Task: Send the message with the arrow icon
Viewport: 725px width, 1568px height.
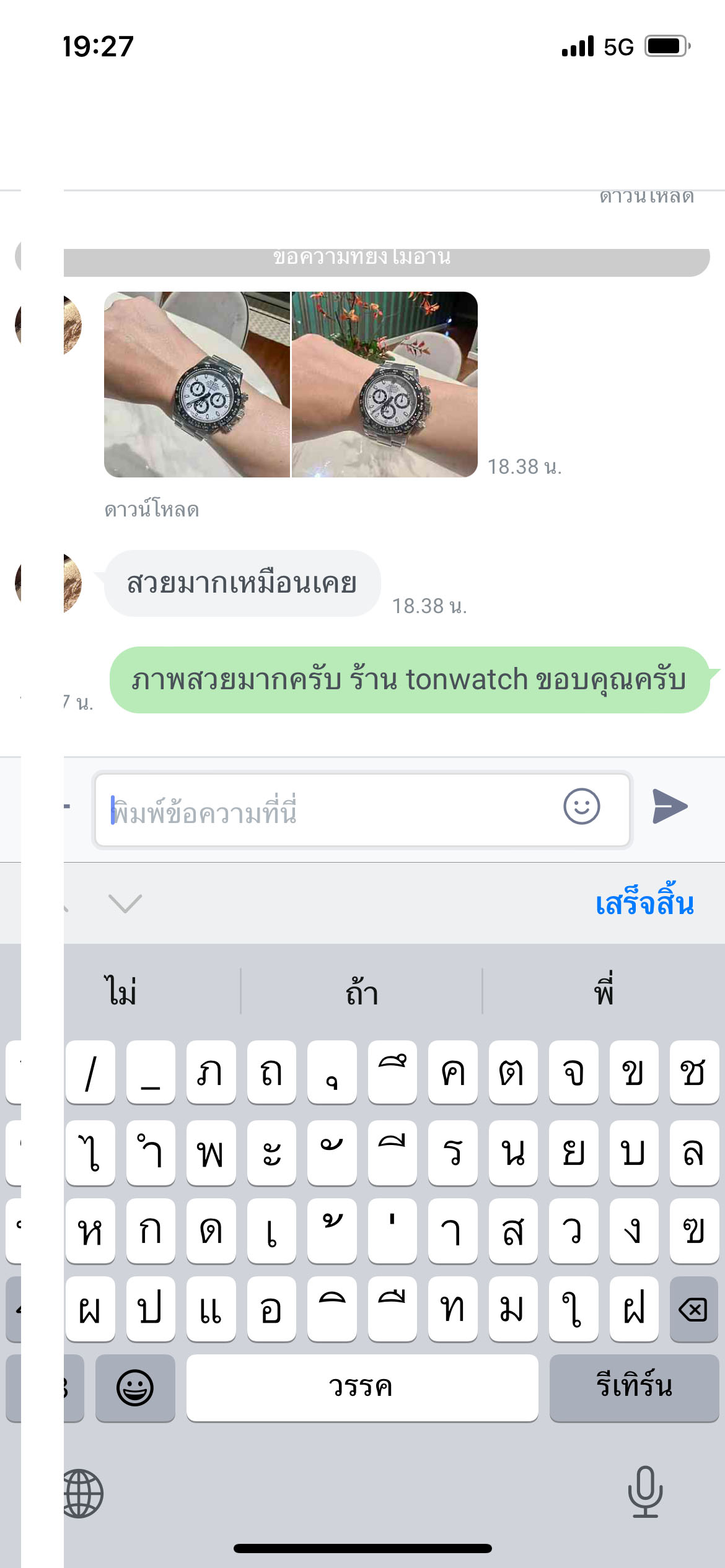Action: 670,806
